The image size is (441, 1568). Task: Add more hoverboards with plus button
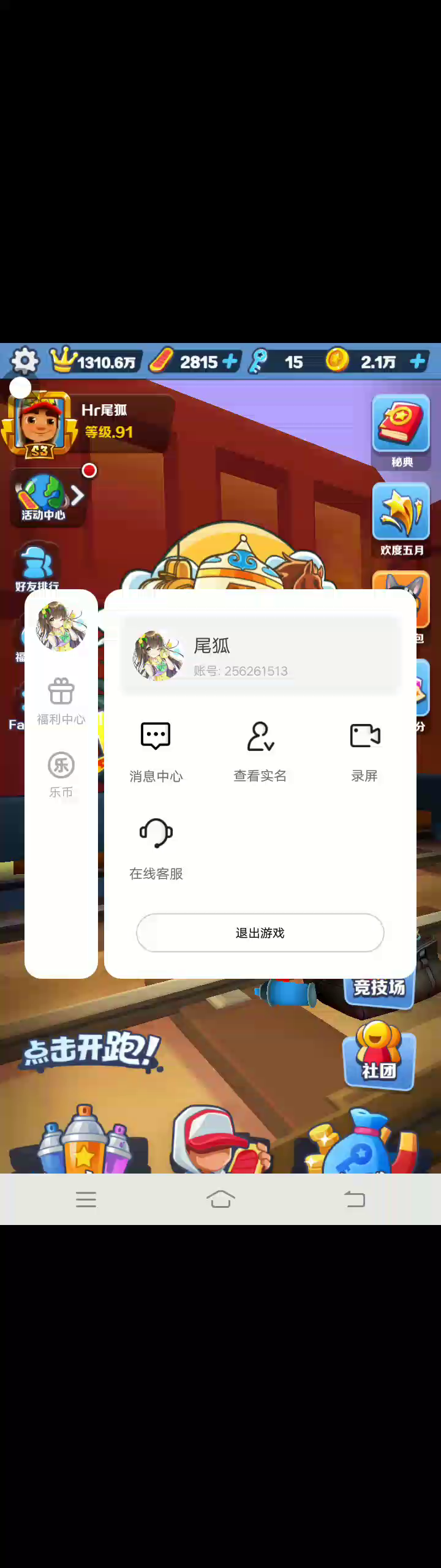pyautogui.click(x=230, y=361)
